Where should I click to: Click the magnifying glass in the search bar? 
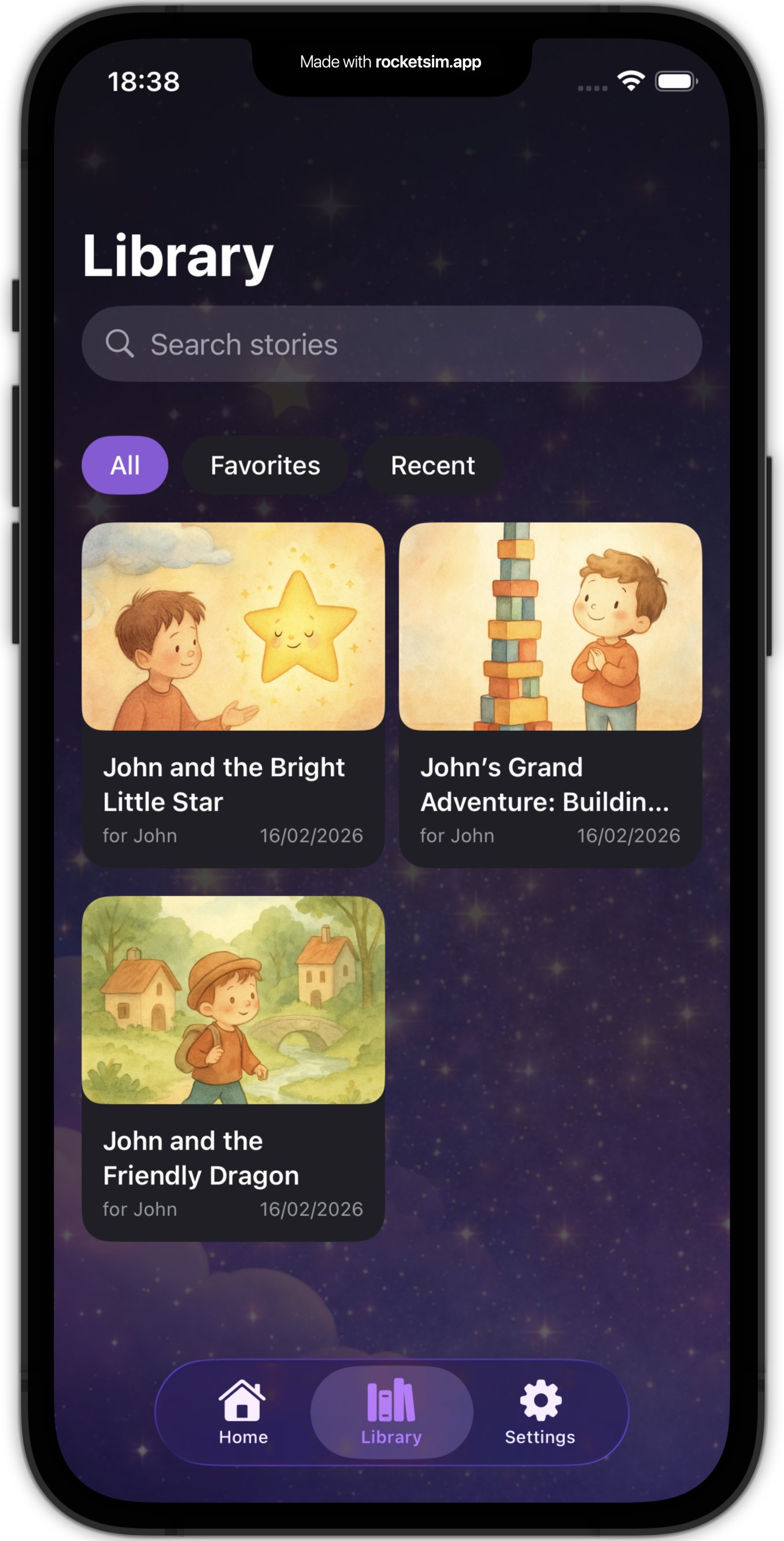(121, 344)
